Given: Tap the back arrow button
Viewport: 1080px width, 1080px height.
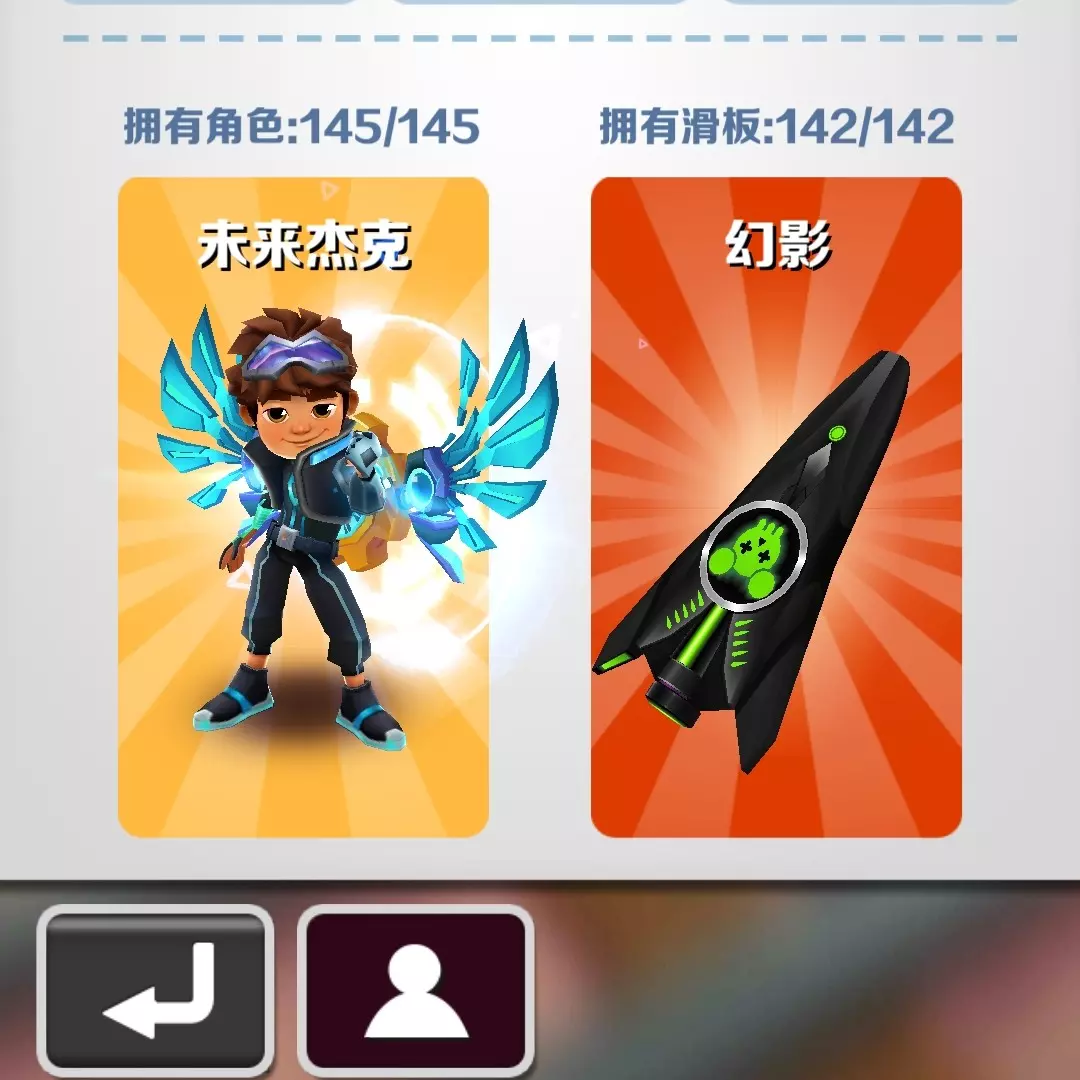Looking at the screenshot, I should (155, 990).
